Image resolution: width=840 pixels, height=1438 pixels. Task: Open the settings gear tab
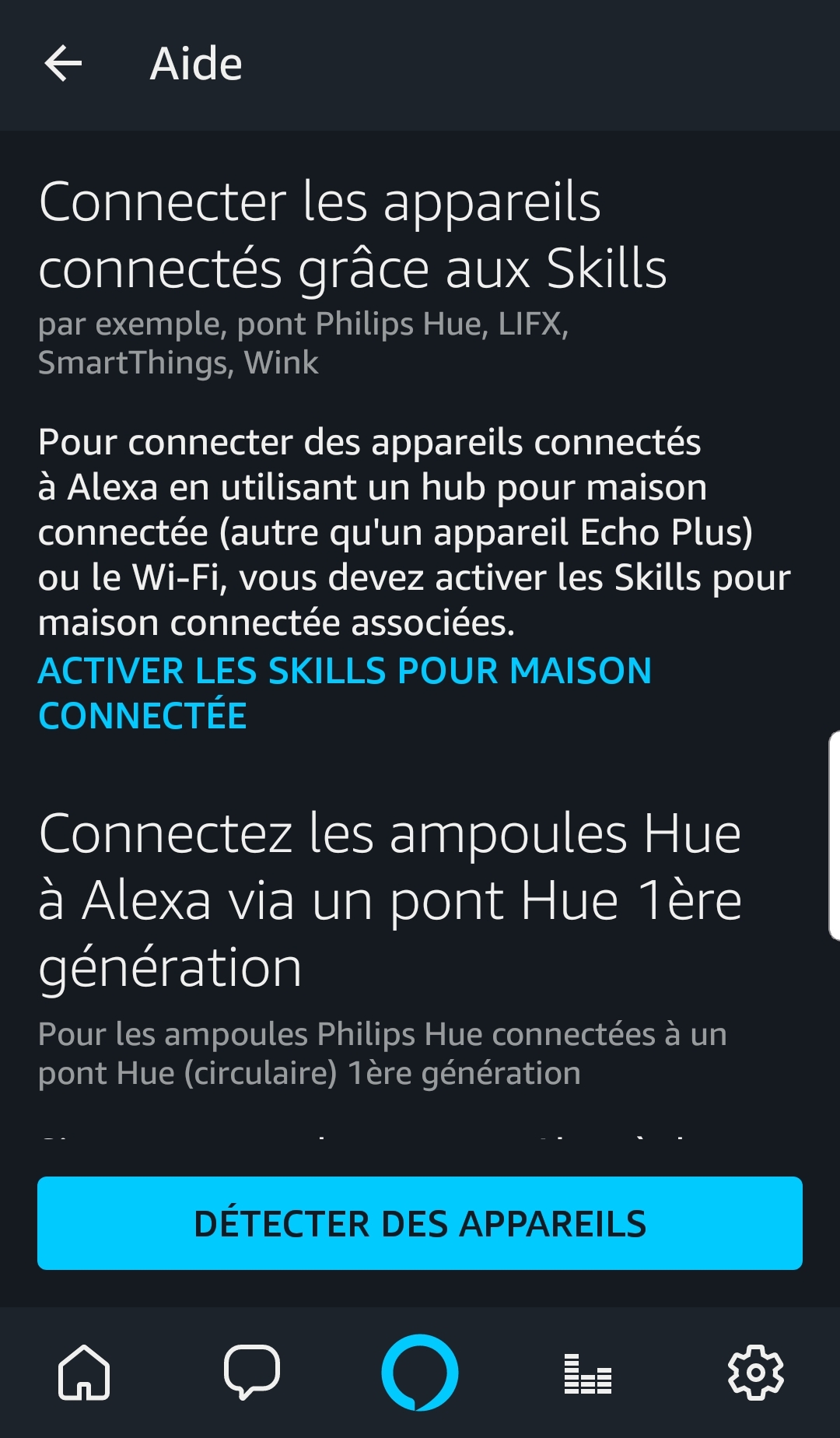tap(755, 1373)
